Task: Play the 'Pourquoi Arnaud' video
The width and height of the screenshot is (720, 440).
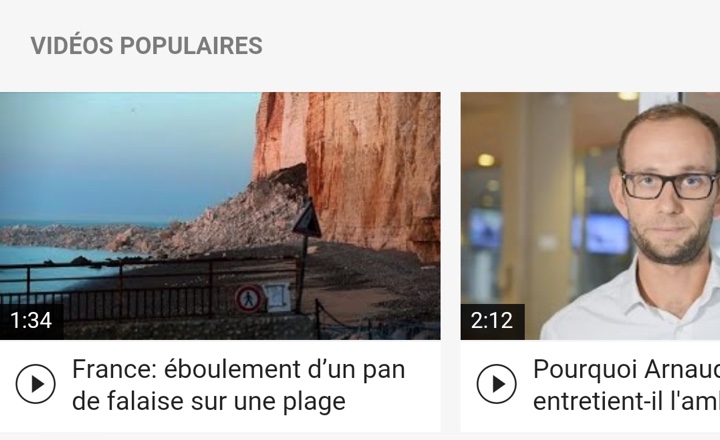Action: (x=496, y=384)
